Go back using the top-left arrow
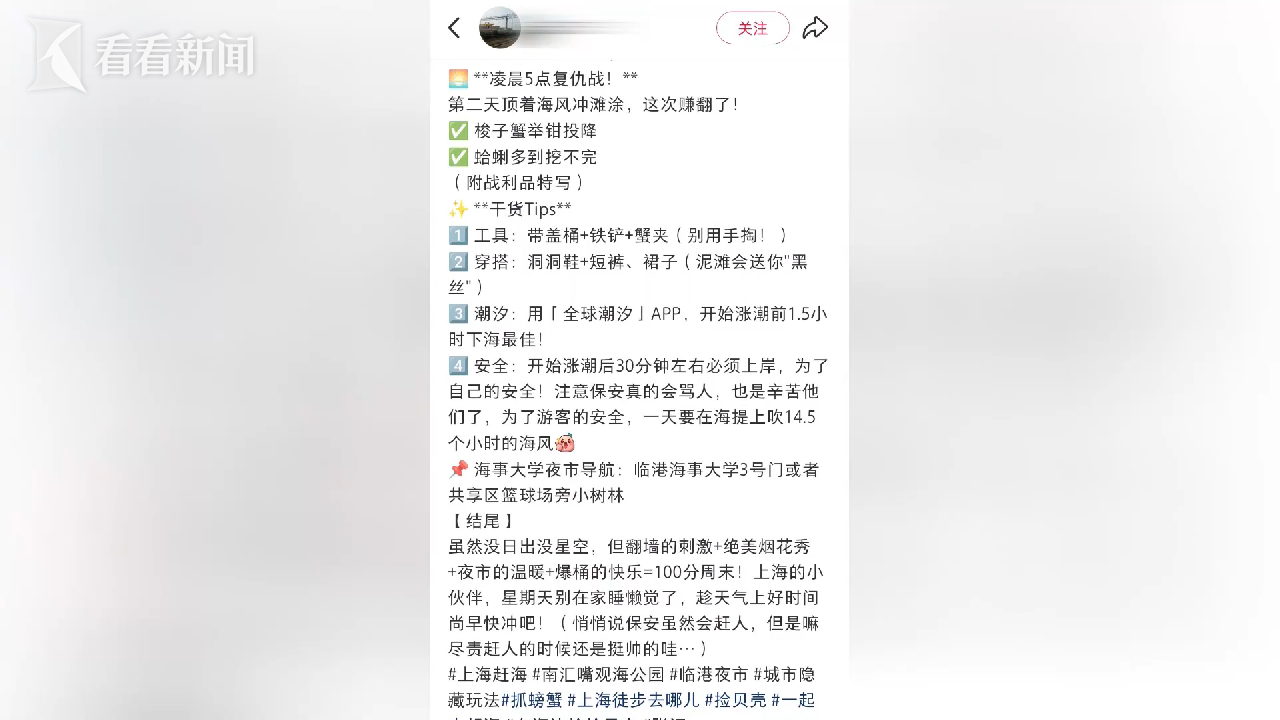This screenshot has width=1280, height=720. [455, 28]
